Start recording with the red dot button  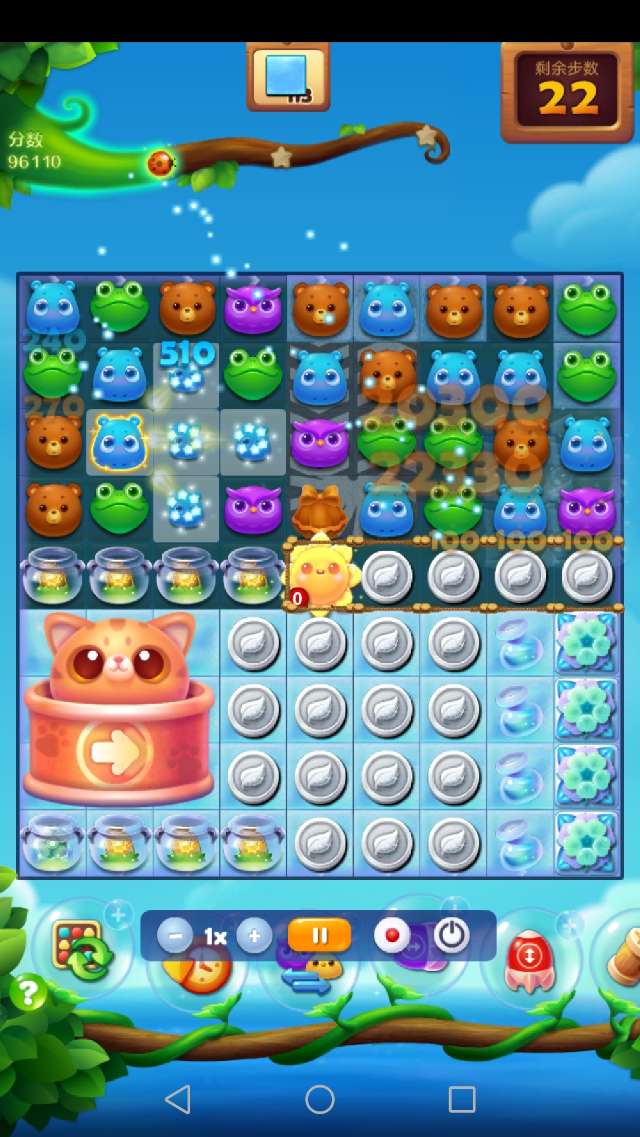pos(392,936)
